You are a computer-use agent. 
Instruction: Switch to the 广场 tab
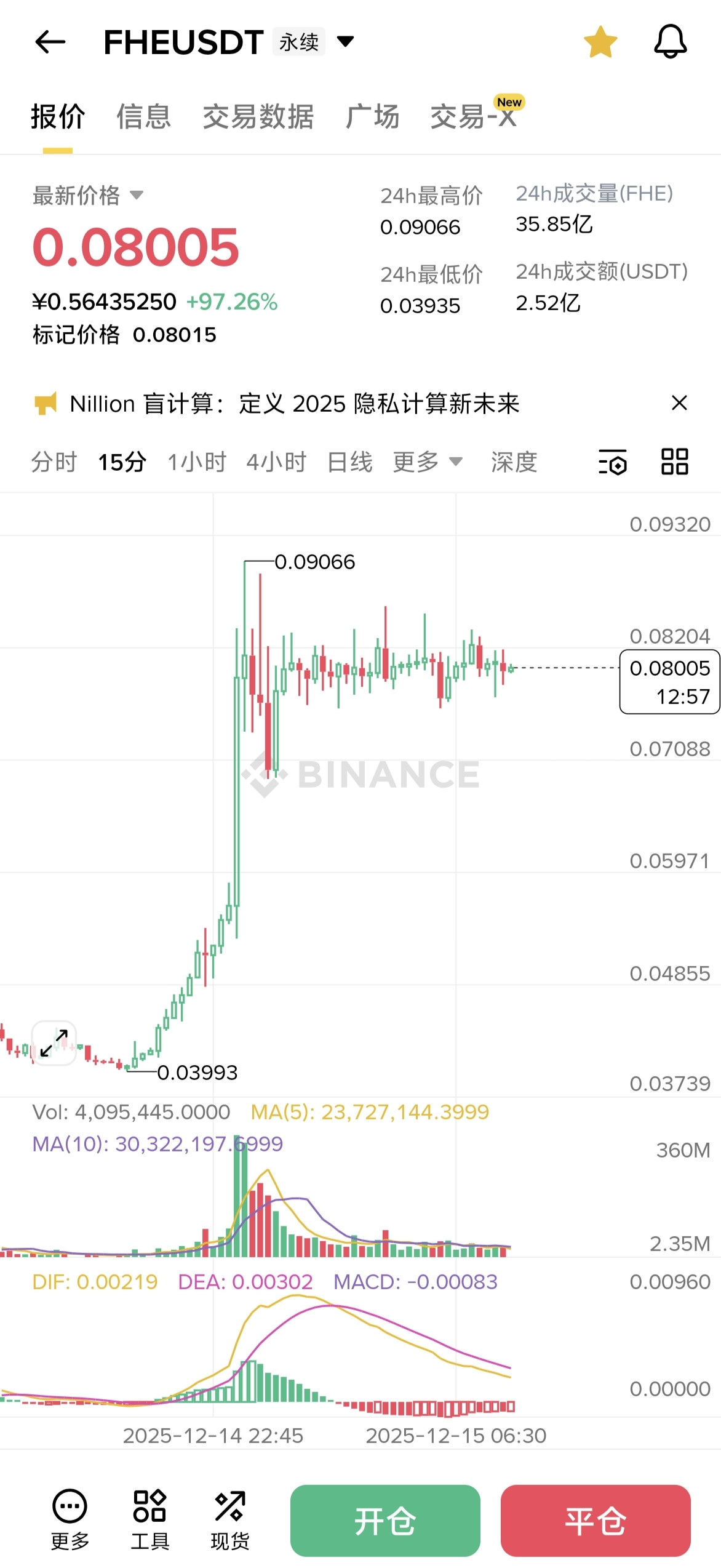372,116
